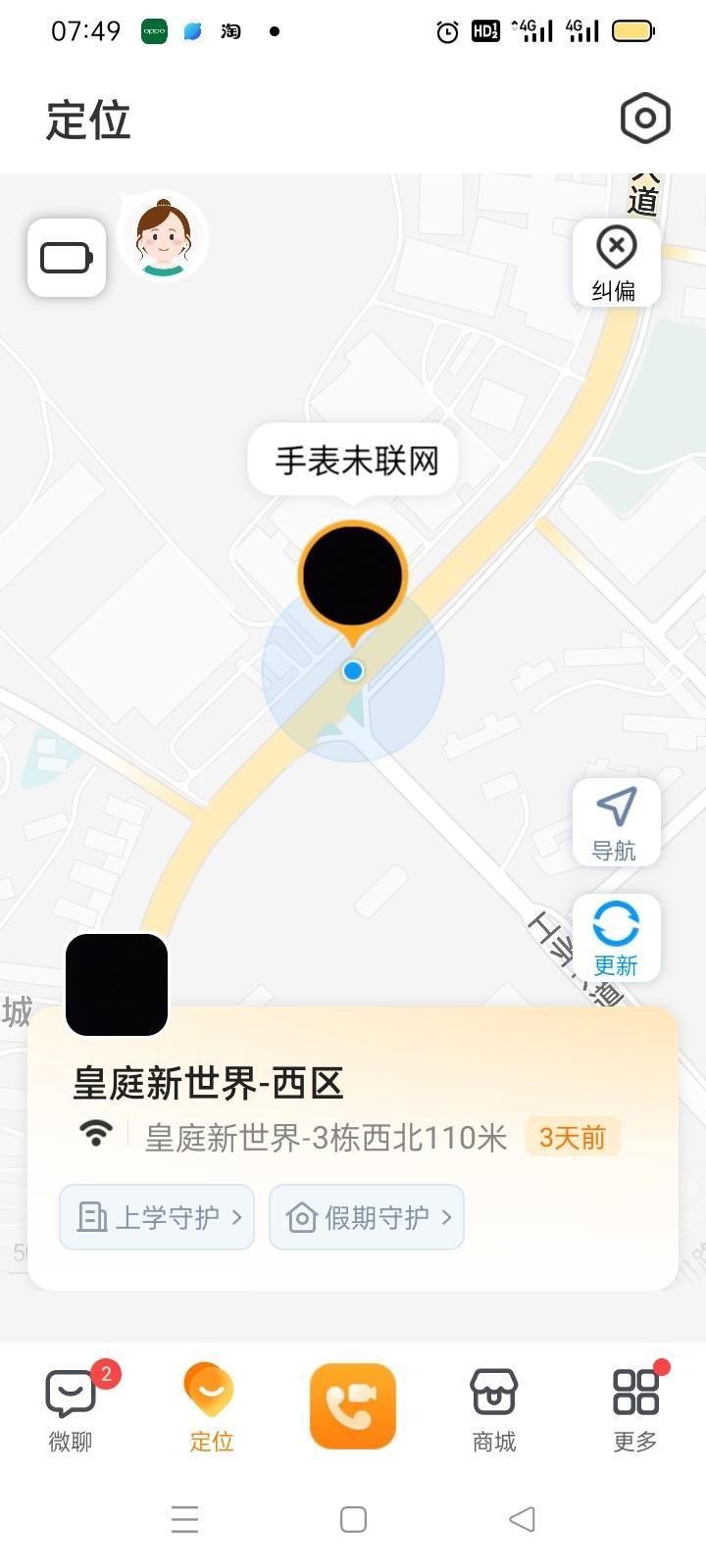Open the 更多 tab
This screenshot has height=1568, width=706.
pos(634,1407)
